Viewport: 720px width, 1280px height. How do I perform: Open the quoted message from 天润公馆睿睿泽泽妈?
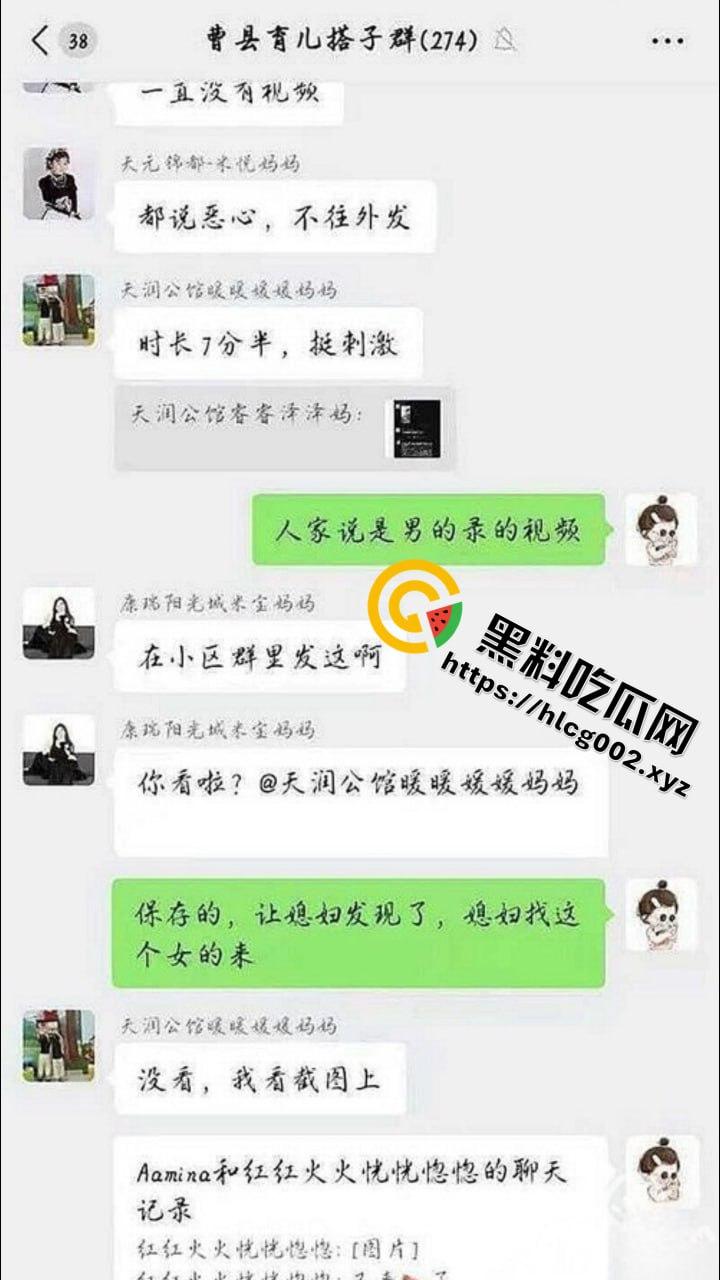click(x=285, y=428)
